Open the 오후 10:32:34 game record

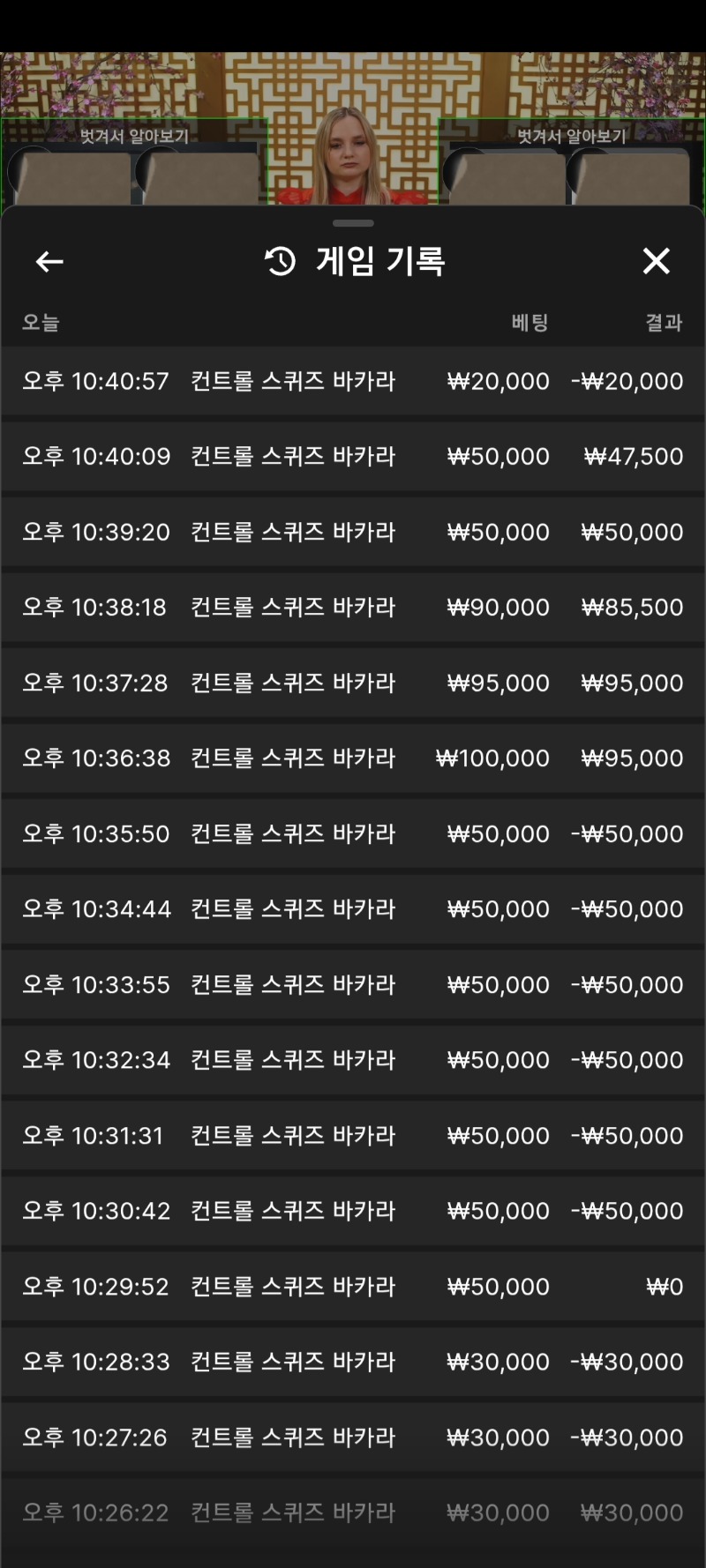tap(353, 1060)
